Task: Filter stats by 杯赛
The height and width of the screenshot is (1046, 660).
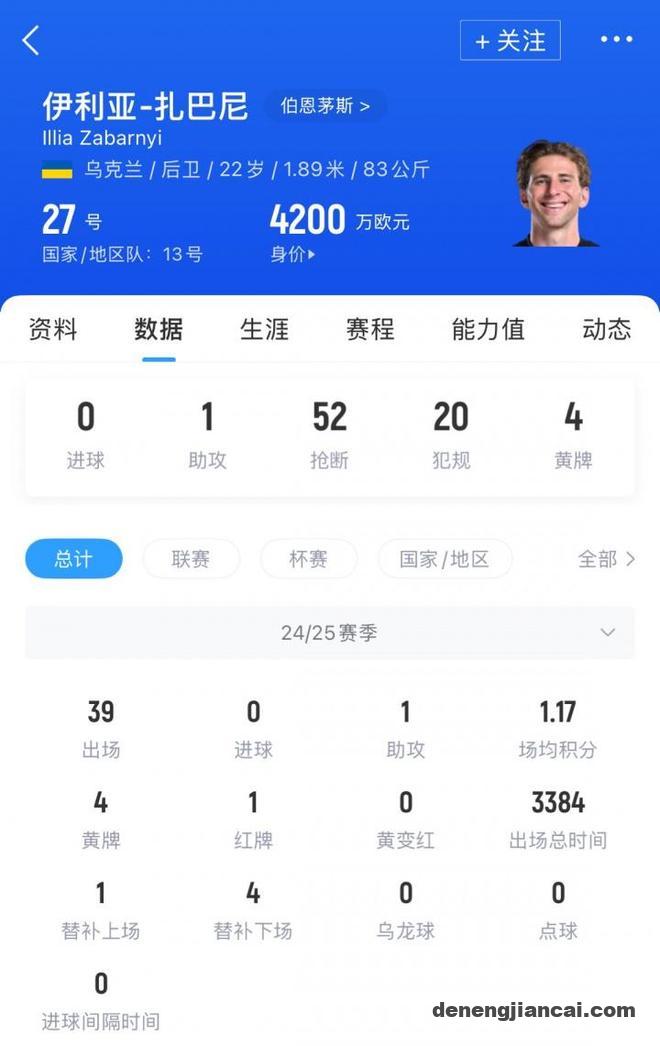Action: (x=308, y=559)
